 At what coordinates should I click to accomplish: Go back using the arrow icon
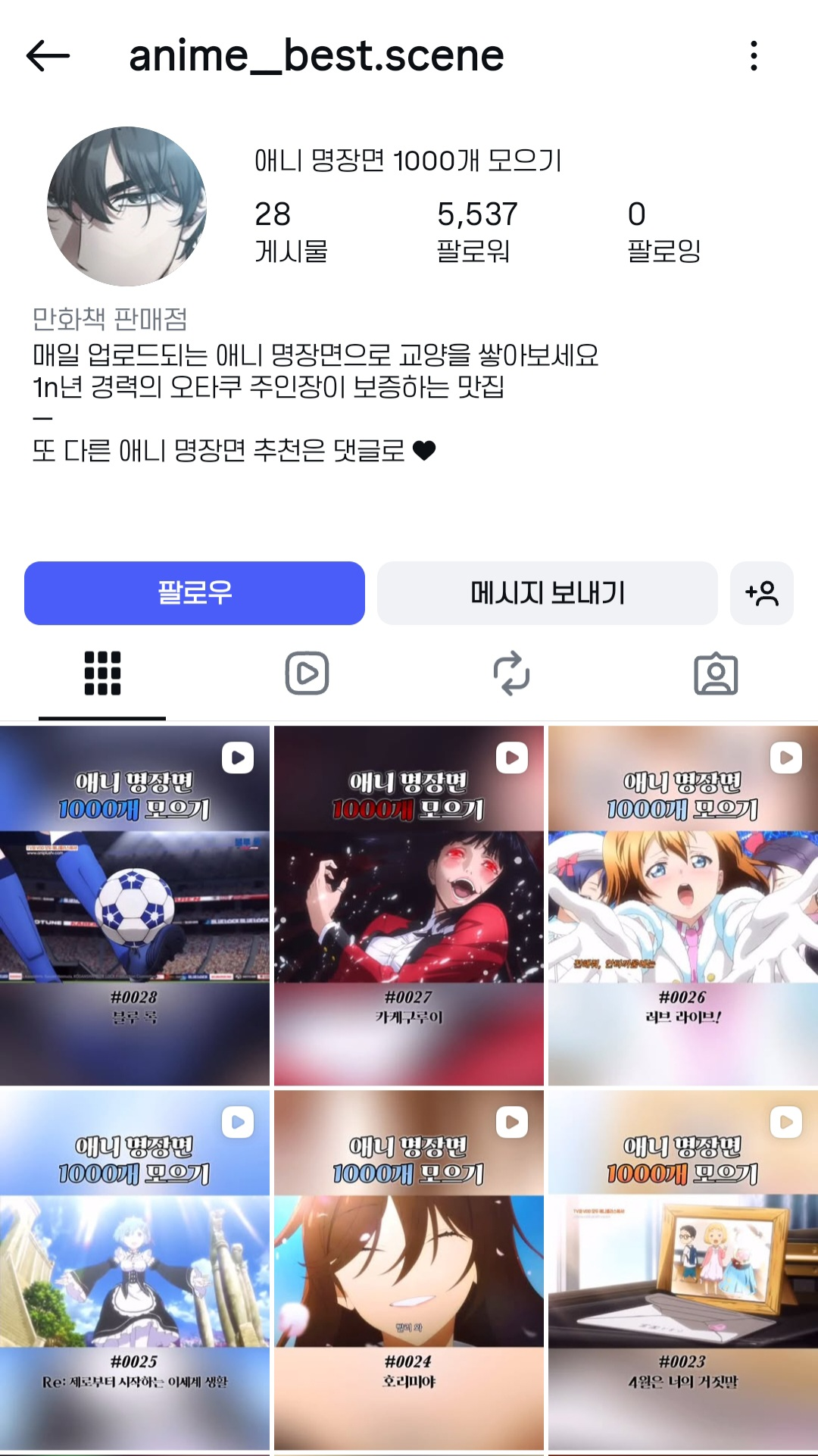point(48,56)
